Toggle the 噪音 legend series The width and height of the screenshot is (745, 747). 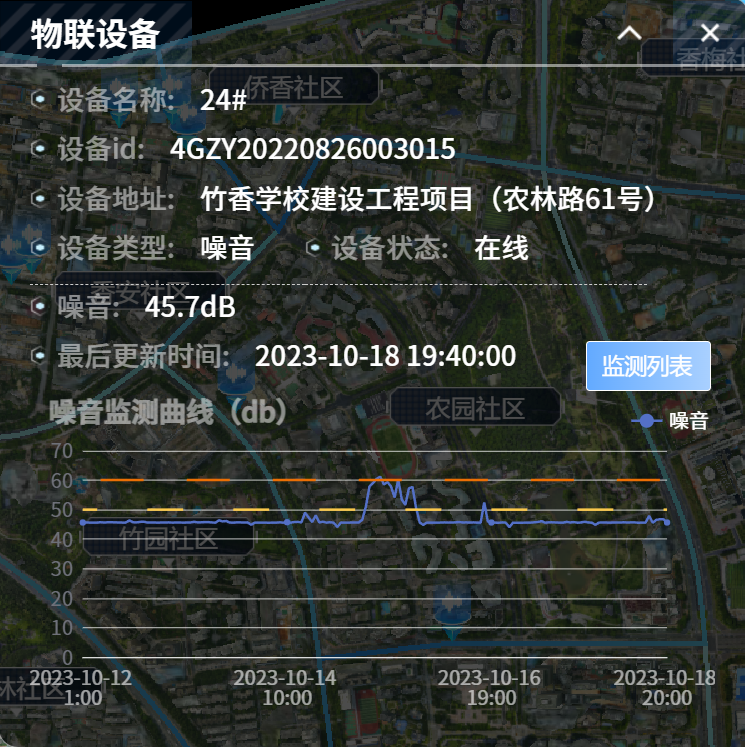(x=671, y=421)
